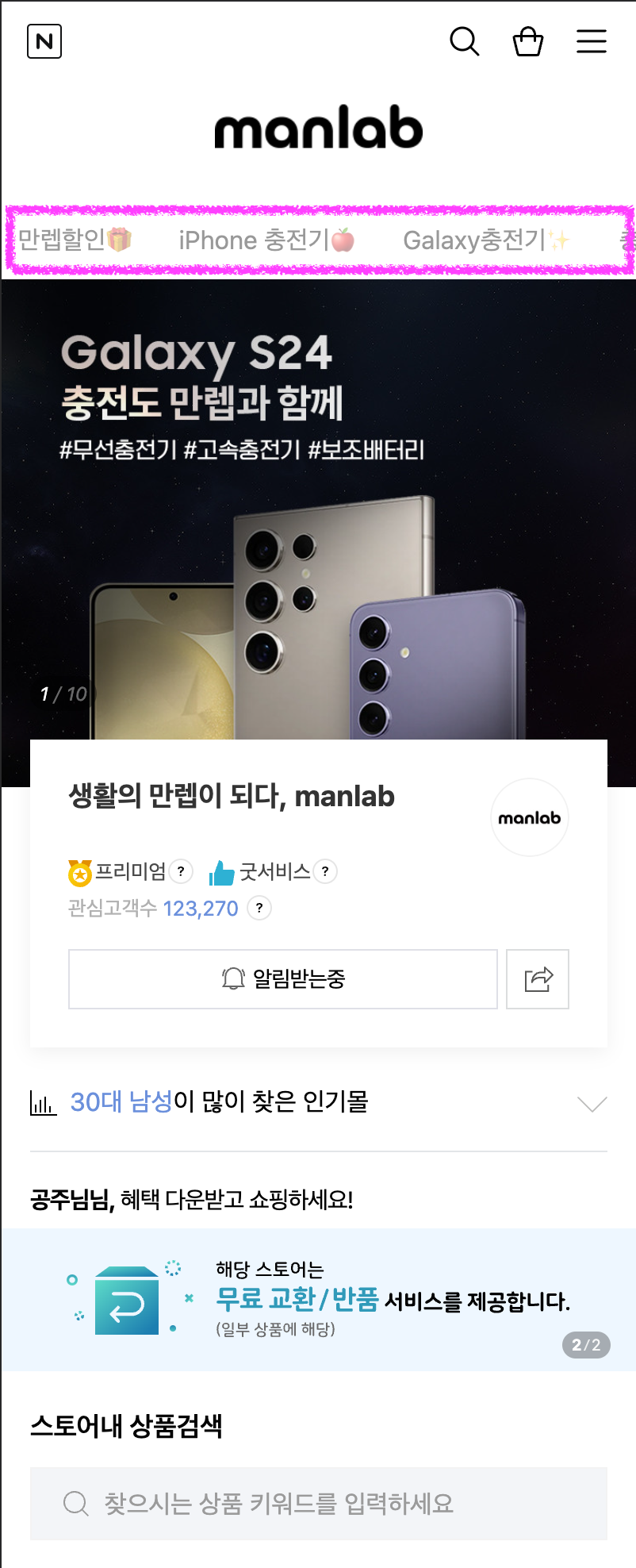The image size is (636, 1568).
Task: Open the shopping bag icon
Action: click(x=528, y=42)
